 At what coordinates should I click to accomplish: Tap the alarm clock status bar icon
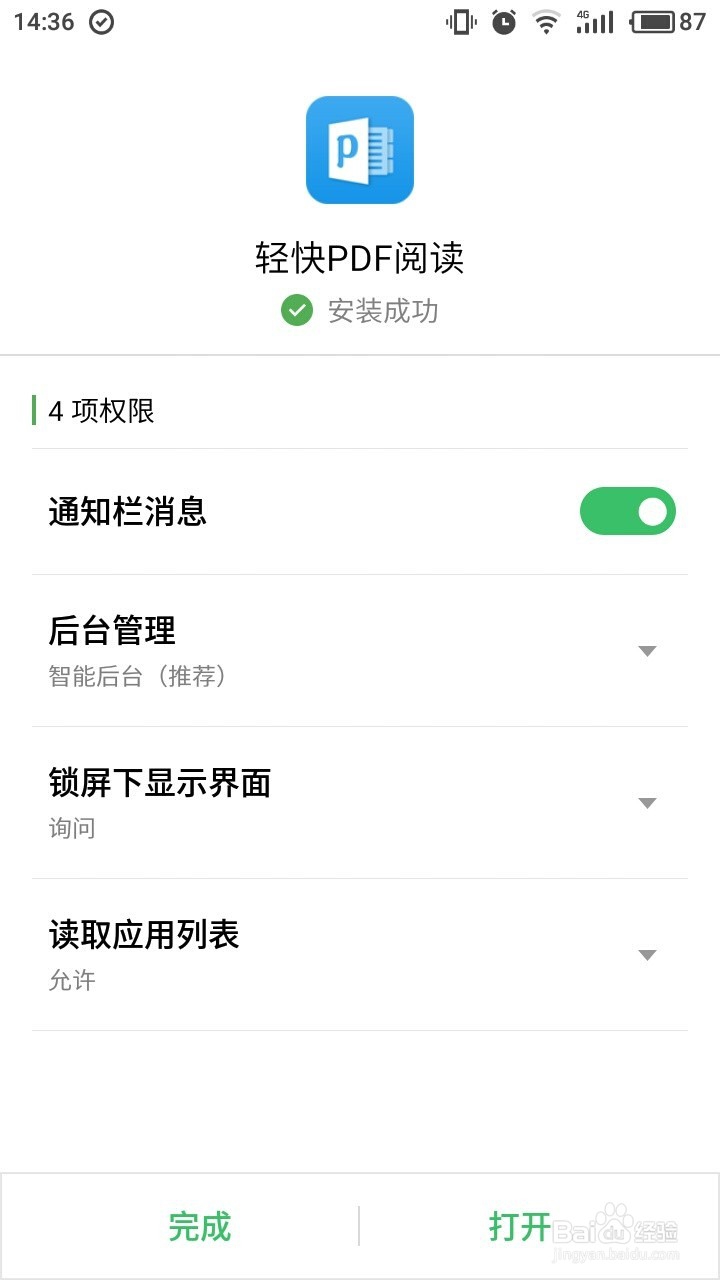(x=503, y=21)
